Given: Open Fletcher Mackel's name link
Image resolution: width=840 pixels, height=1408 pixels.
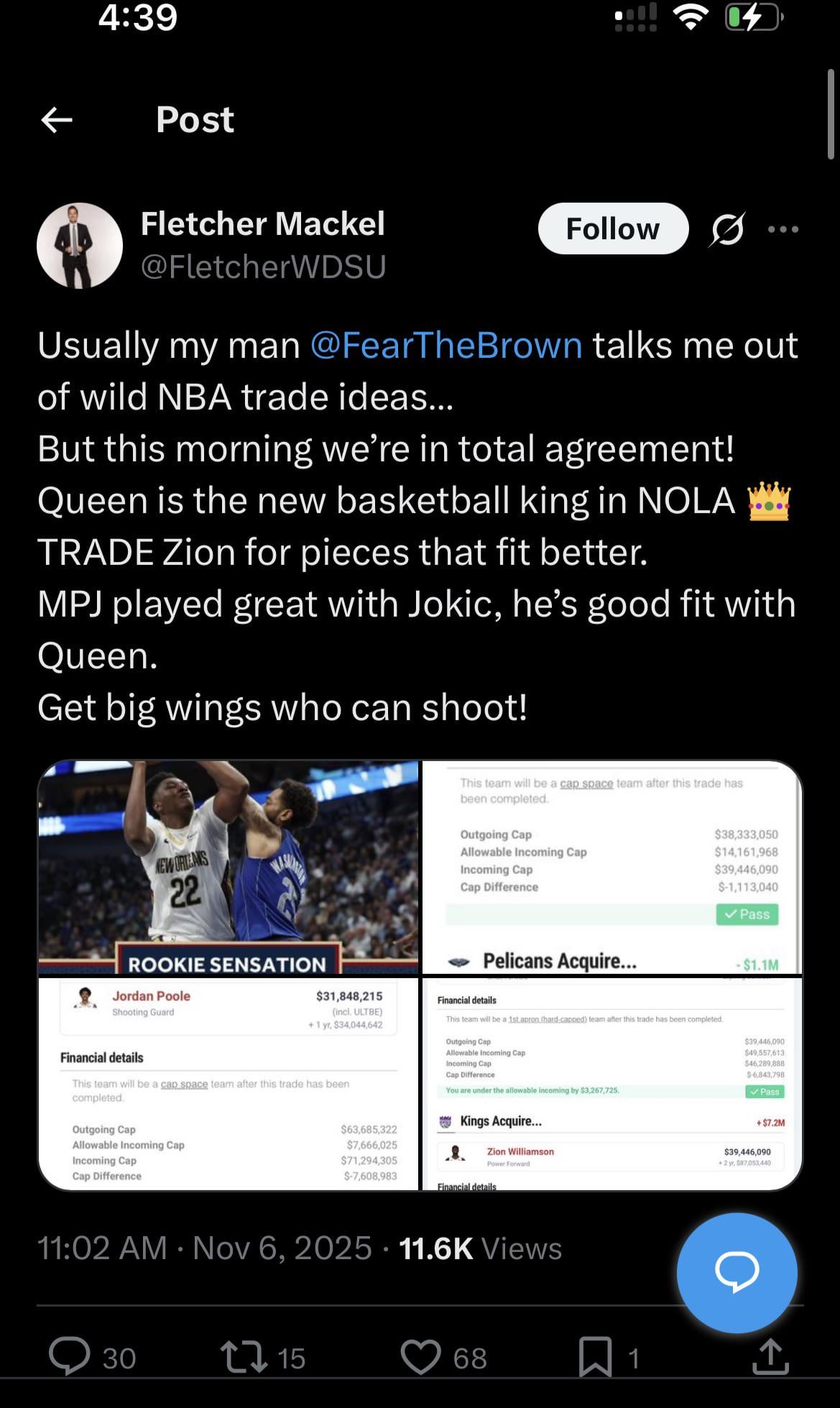Looking at the screenshot, I should click(x=262, y=224).
